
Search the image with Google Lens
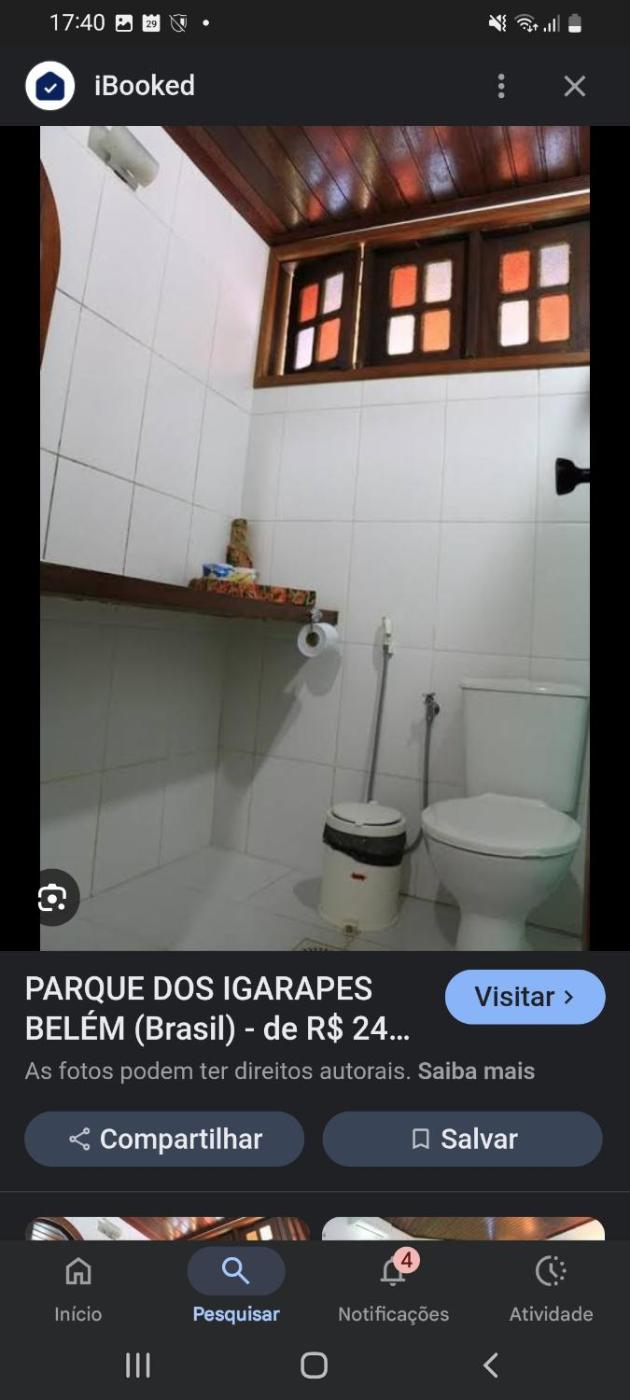[x=52, y=898]
